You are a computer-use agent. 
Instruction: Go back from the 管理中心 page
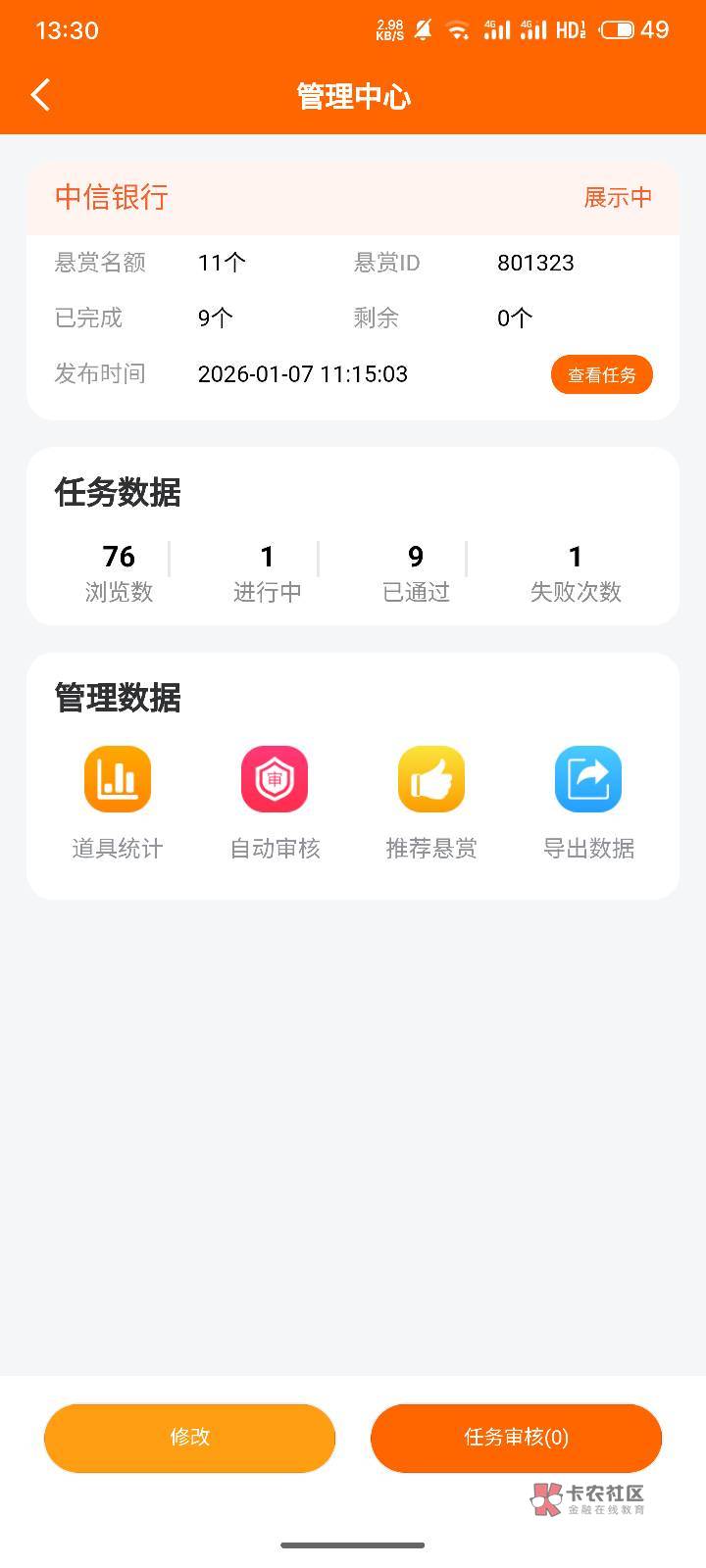[x=40, y=95]
